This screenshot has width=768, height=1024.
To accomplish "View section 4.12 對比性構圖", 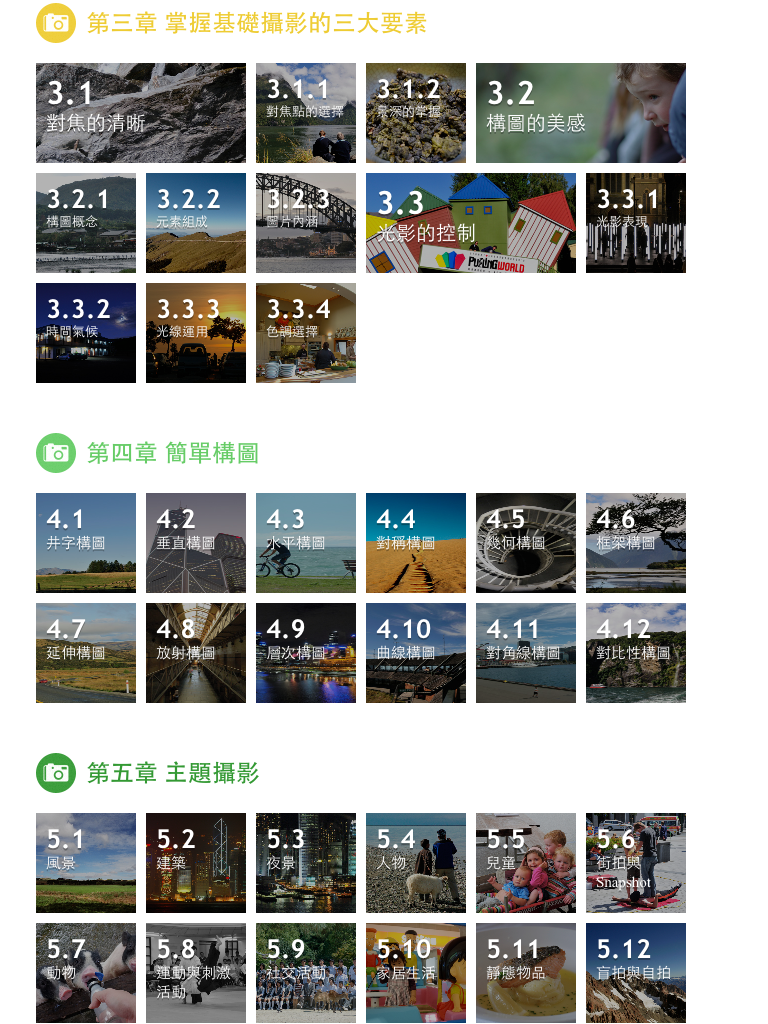I will pyautogui.click(x=635, y=653).
